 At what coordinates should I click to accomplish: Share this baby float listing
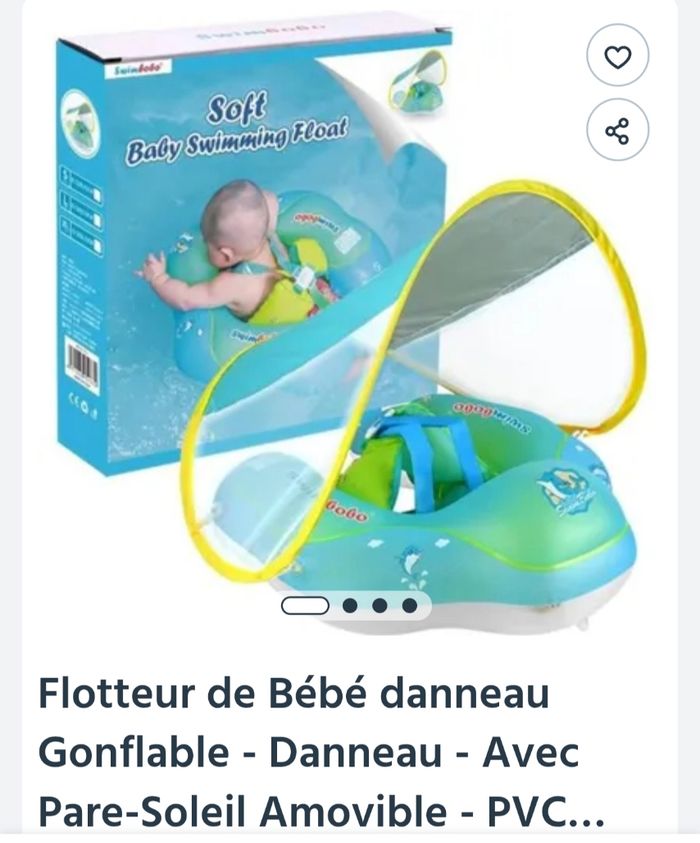coord(618,130)
